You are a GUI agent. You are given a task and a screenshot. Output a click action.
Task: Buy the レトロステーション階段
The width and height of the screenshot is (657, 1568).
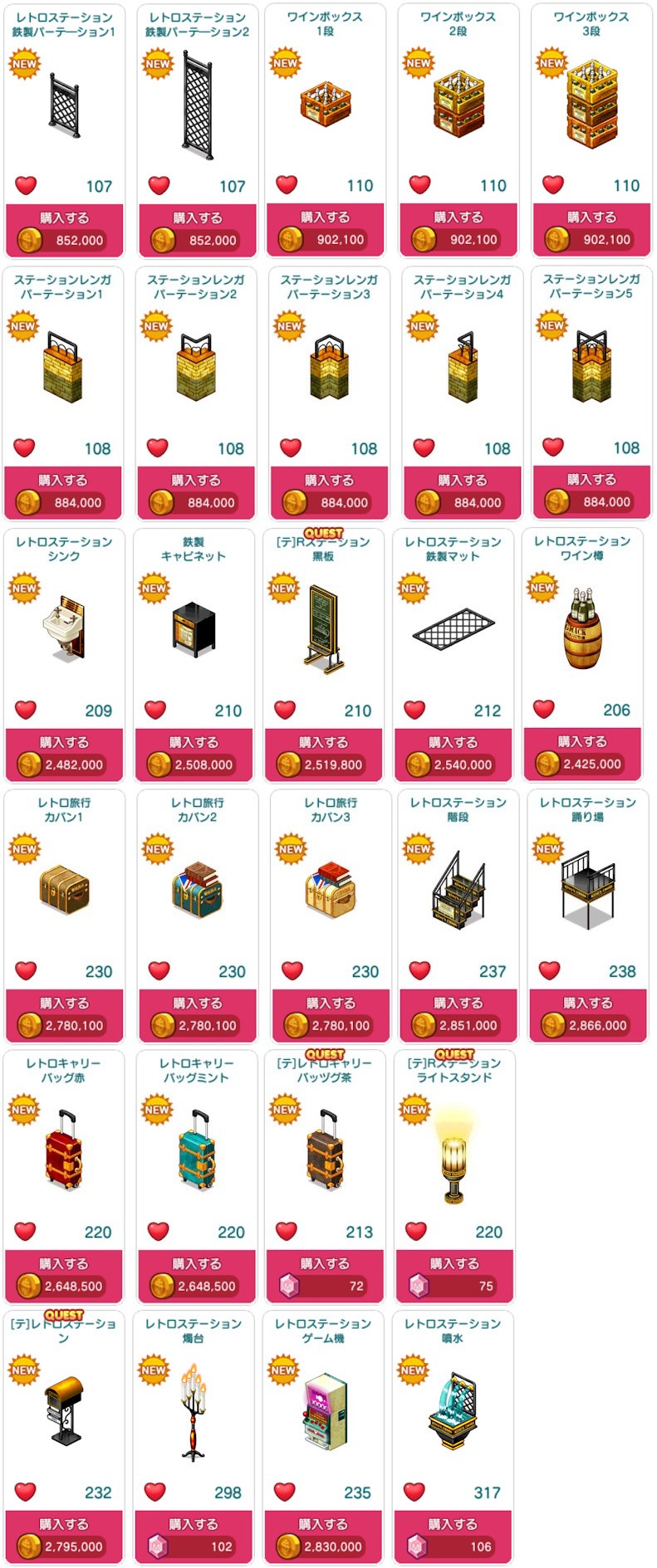click(458, 1015)
